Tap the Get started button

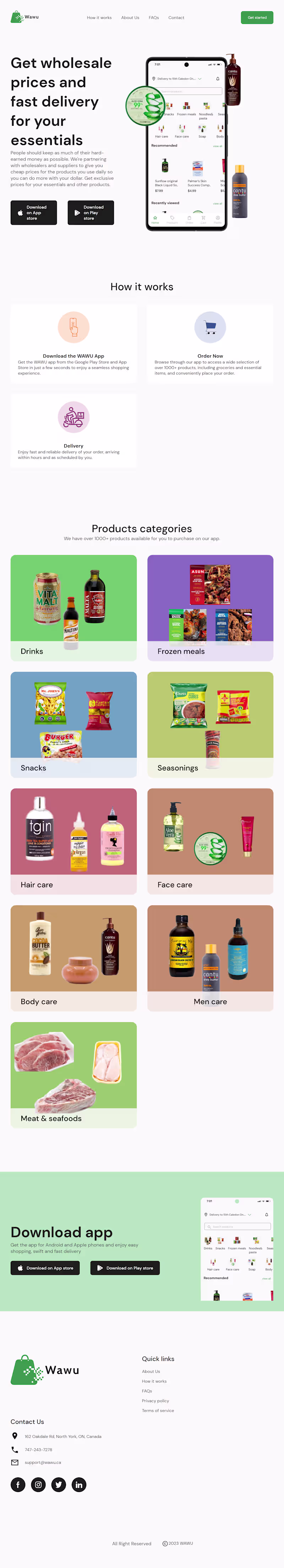click(x=257, y=18)
